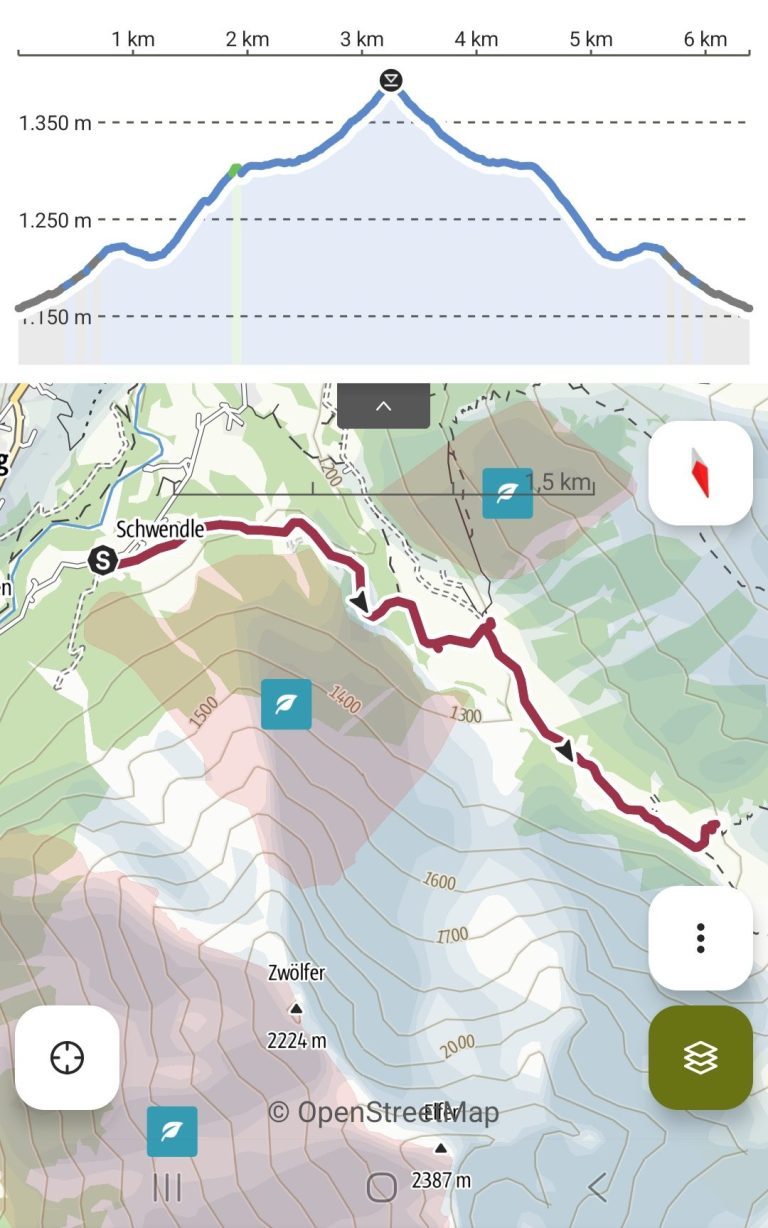768x1228 pixels.
Task: Go to the home screen
Action: click(x=382, y=1188)
